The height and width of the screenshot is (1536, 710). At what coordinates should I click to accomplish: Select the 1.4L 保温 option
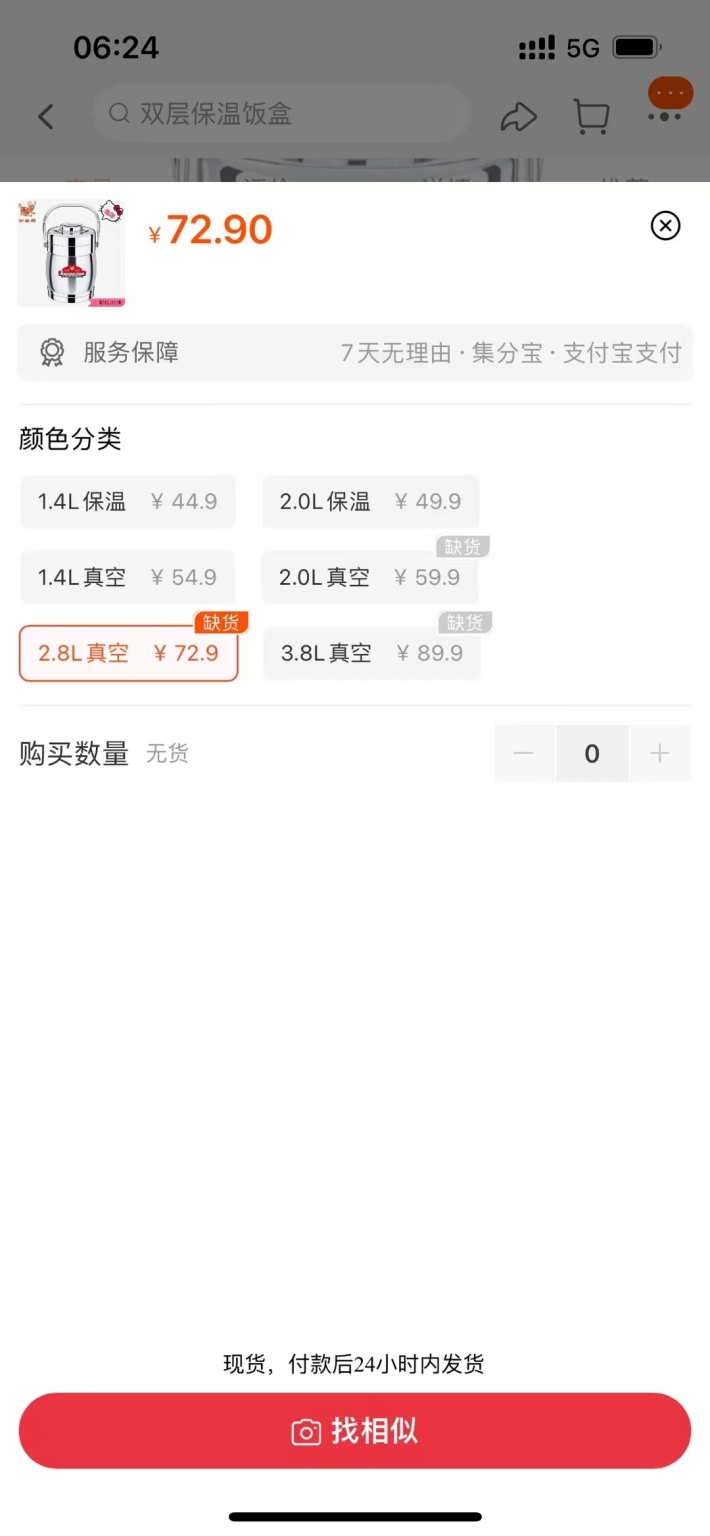click(128, 502)
